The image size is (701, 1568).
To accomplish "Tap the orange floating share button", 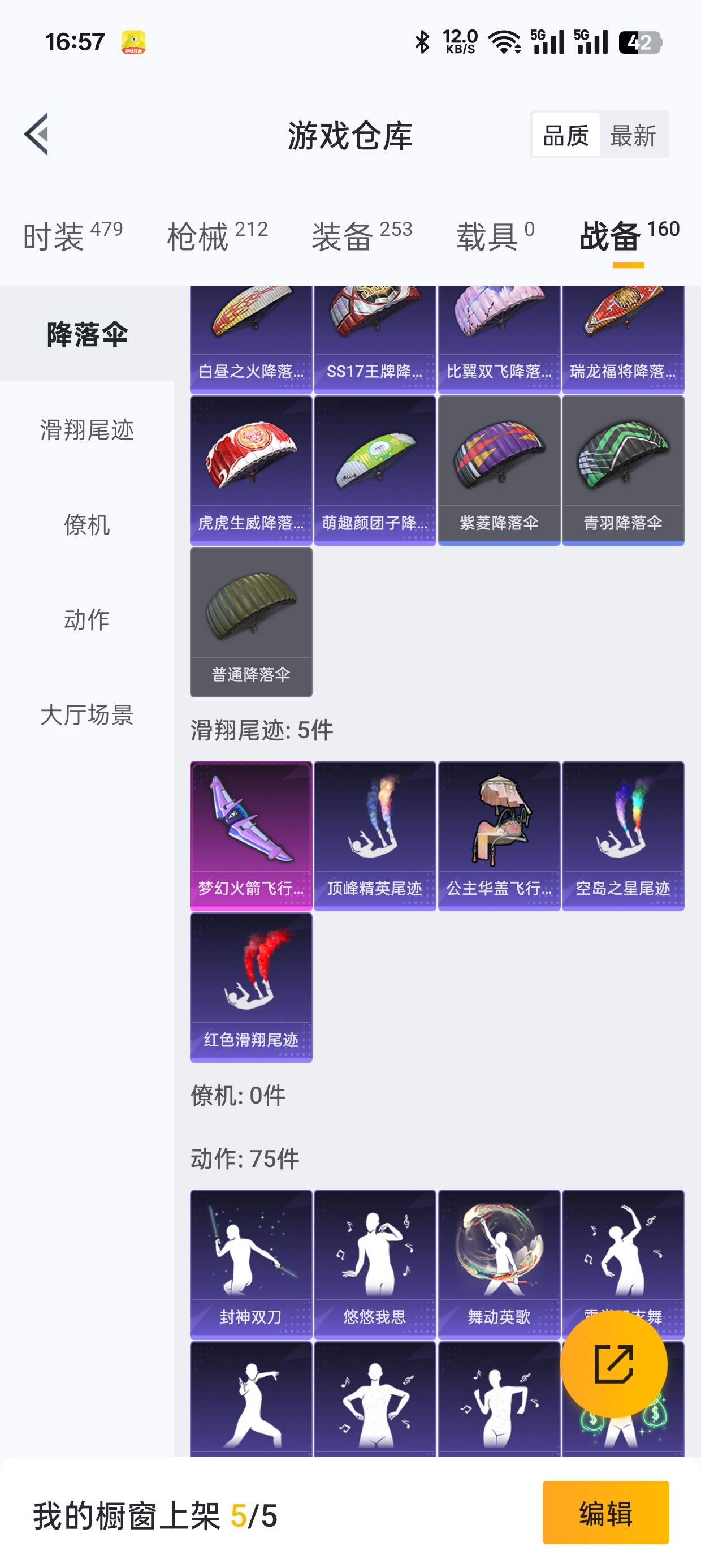I will tap(613, 1364).
